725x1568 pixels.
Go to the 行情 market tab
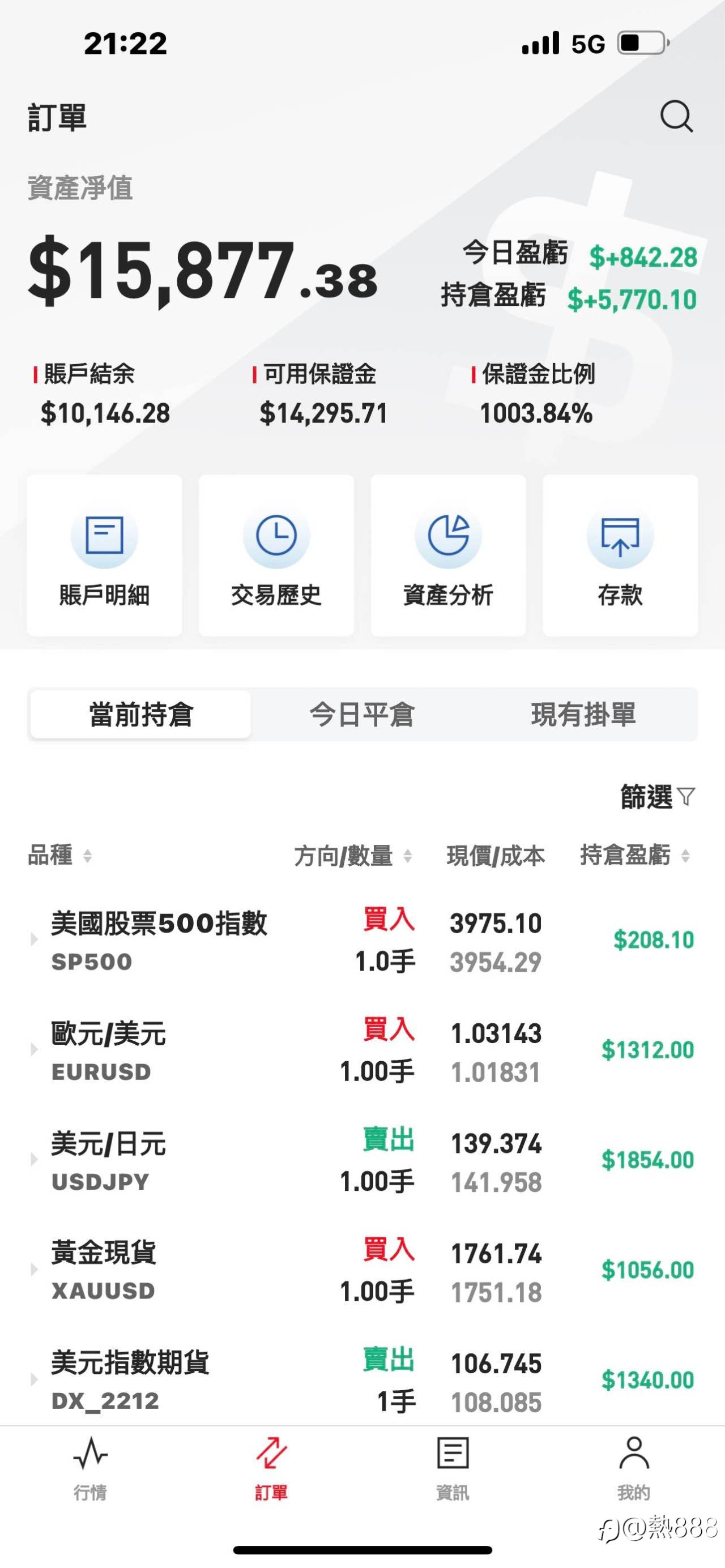click(90, 1468)
